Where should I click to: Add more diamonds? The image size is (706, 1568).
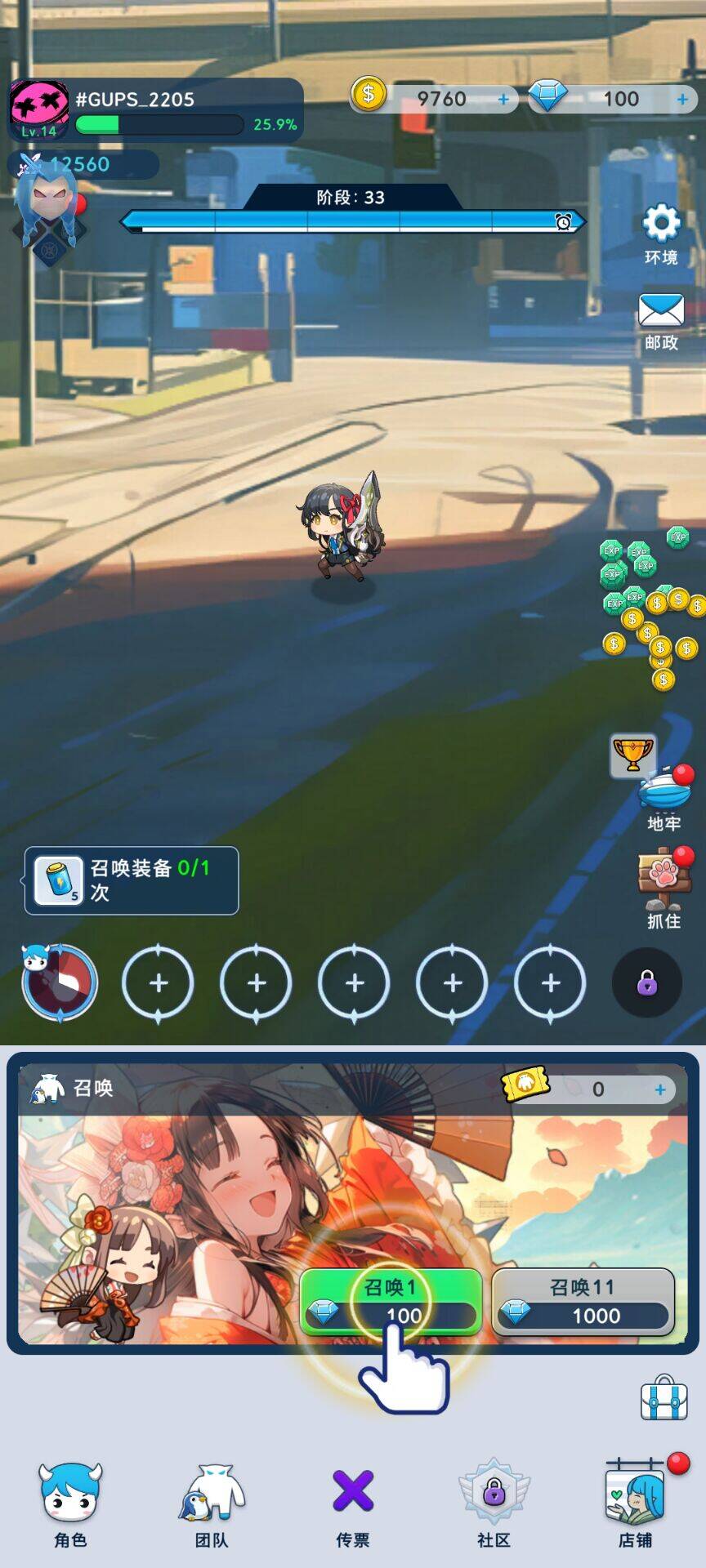(x=682, y=99)
